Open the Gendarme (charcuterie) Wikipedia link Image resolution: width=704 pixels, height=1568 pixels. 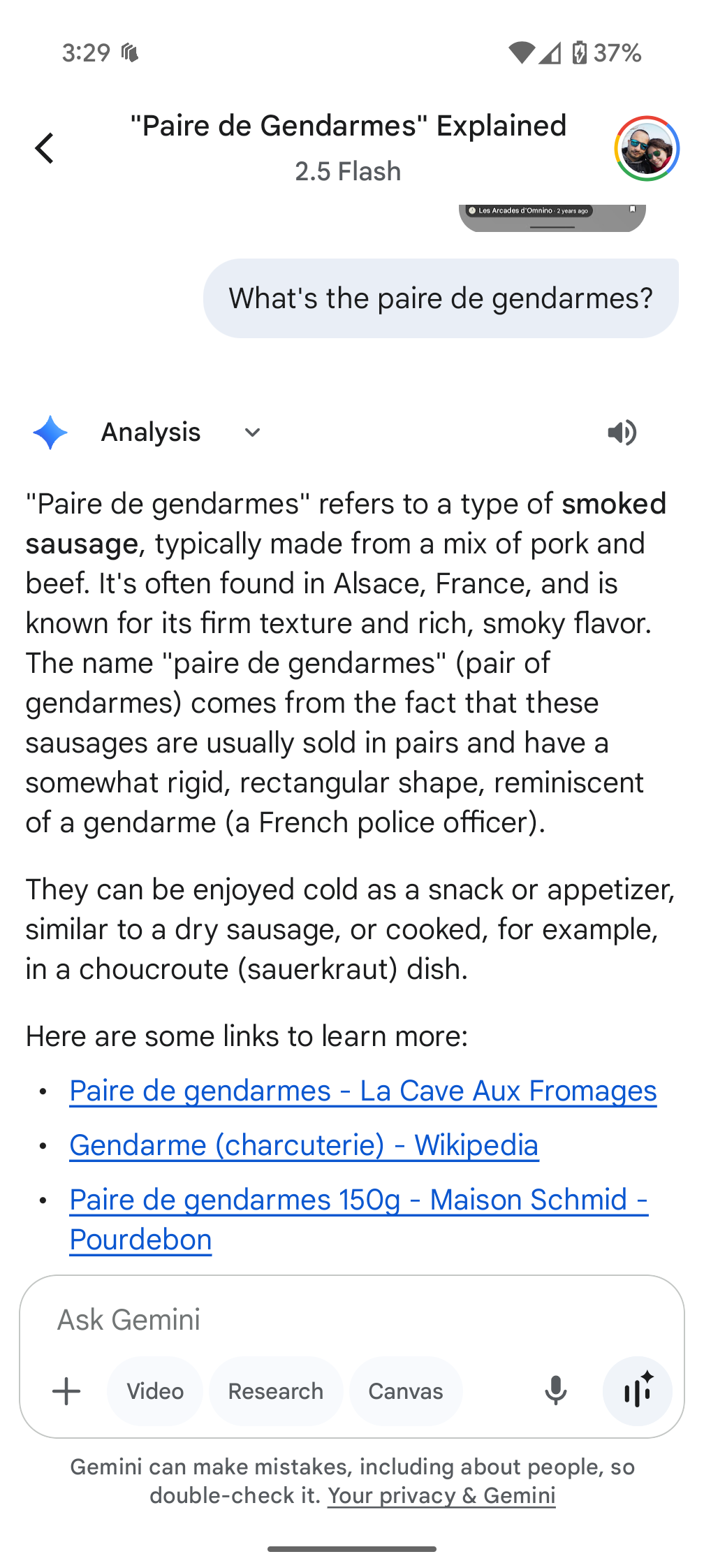point(304,1145)
